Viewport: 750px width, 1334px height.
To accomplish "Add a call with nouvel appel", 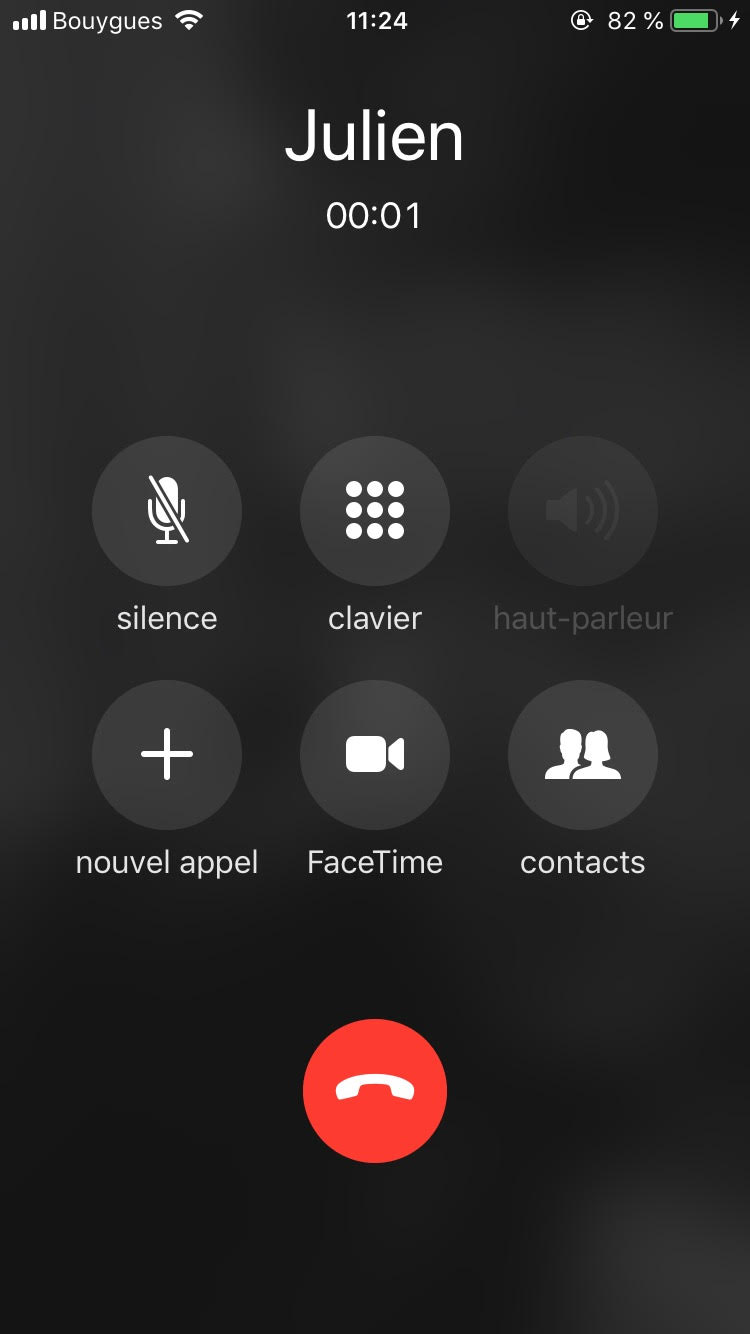I will click(167, 755).
